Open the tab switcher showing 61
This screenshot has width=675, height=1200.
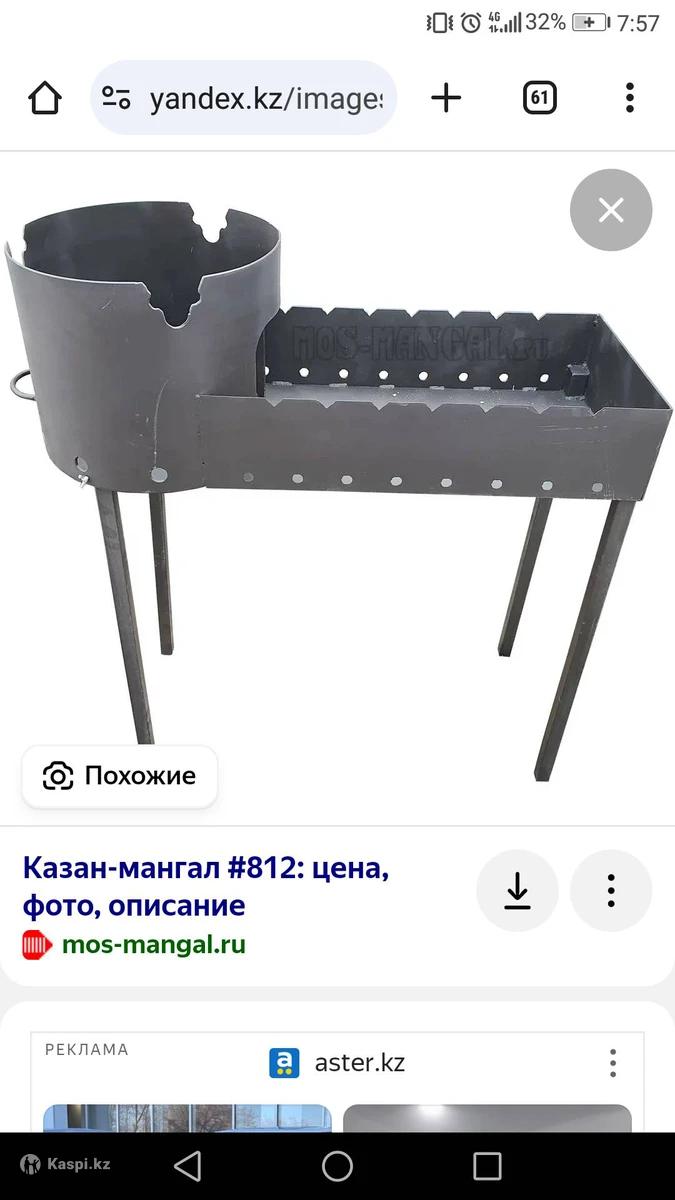pyautogui.click(x=539, y=98)
